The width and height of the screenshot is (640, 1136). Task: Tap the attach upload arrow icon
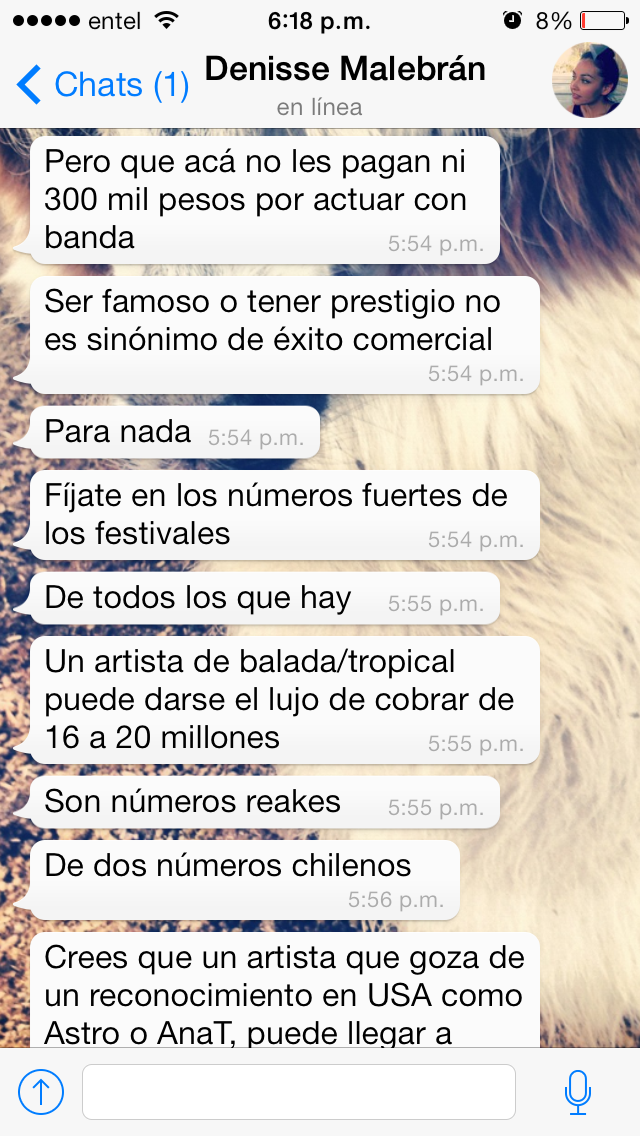point(41,1092)
